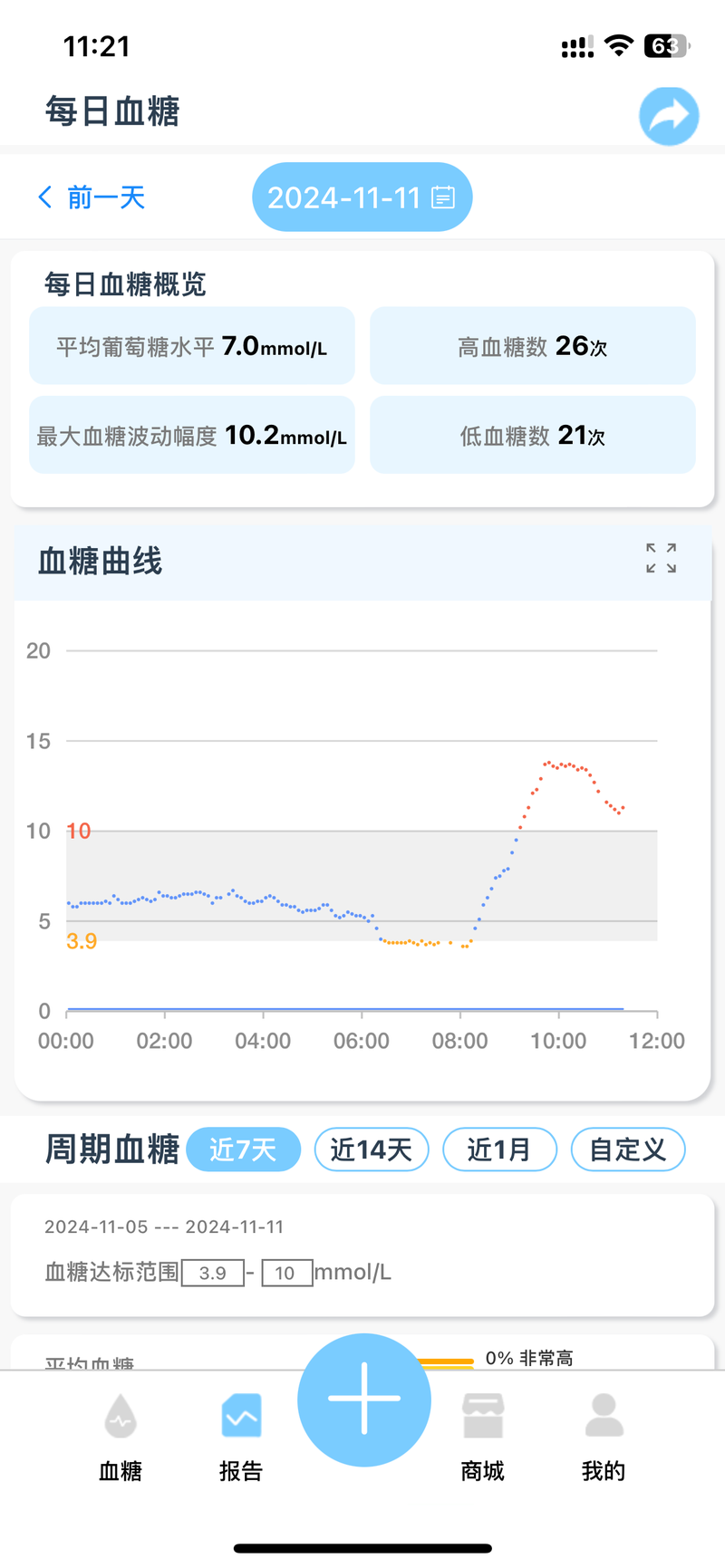
Task: Switch to the 商城 shop tab
Action: [482, 1437]
